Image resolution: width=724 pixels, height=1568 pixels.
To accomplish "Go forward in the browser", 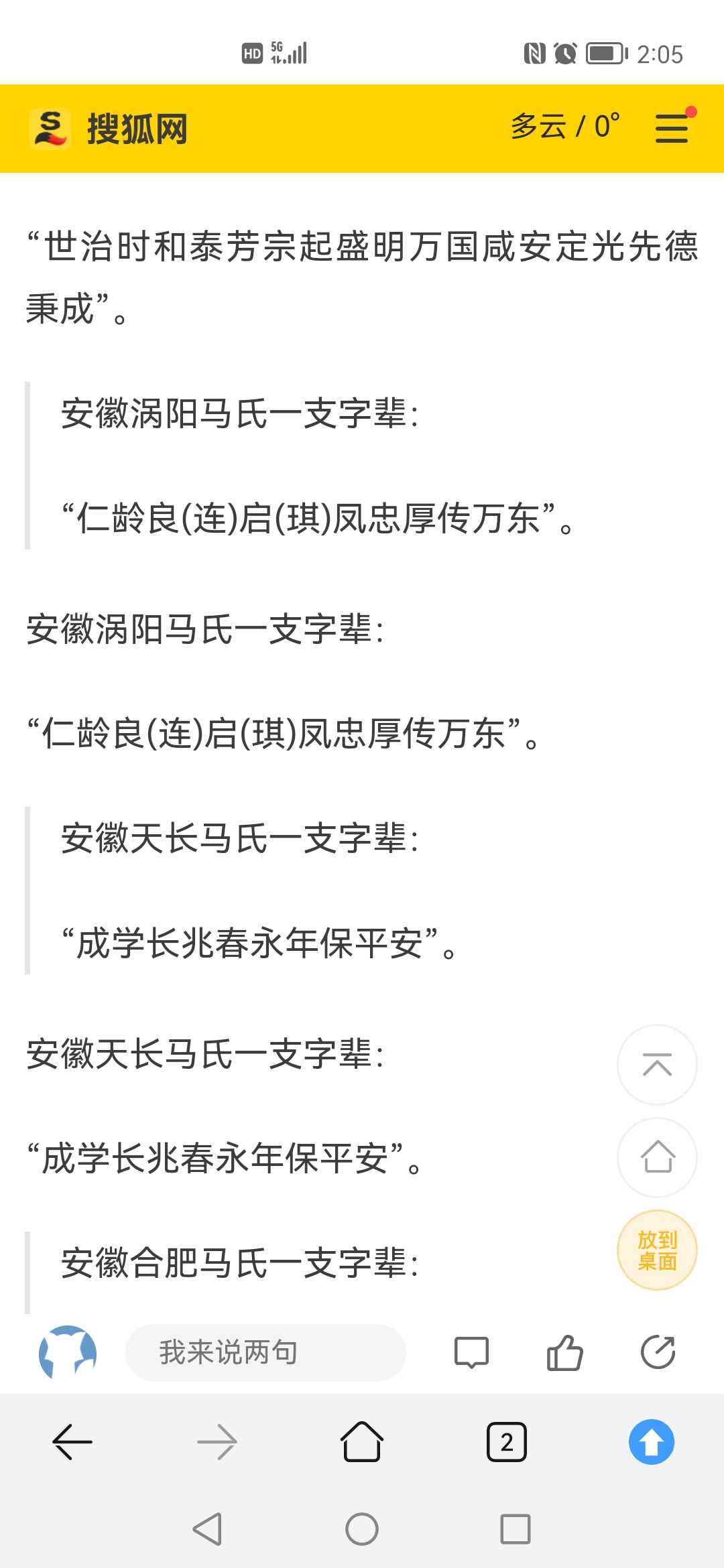I will 217,1441.
